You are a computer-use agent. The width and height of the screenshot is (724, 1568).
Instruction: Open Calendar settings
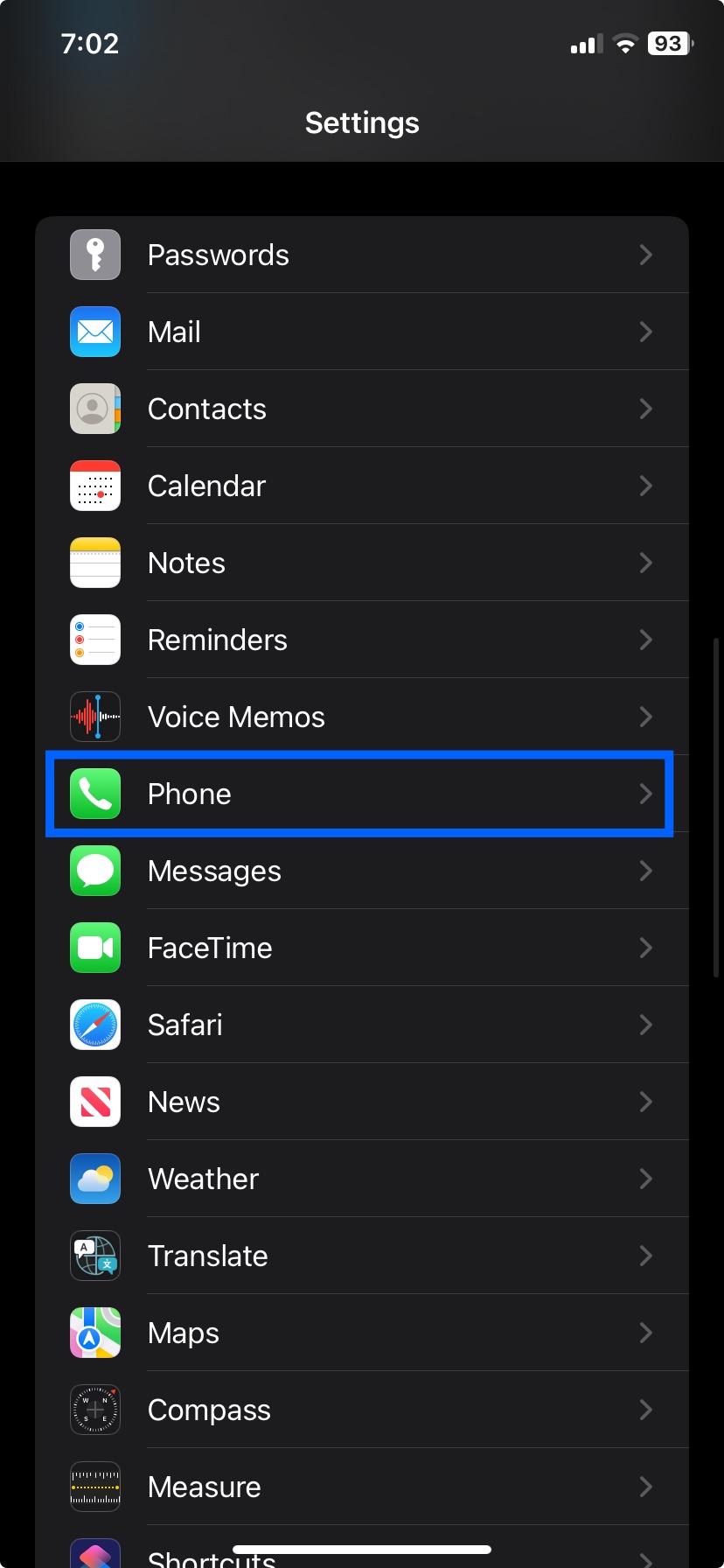pyautogui.click(x=362, y=486)
